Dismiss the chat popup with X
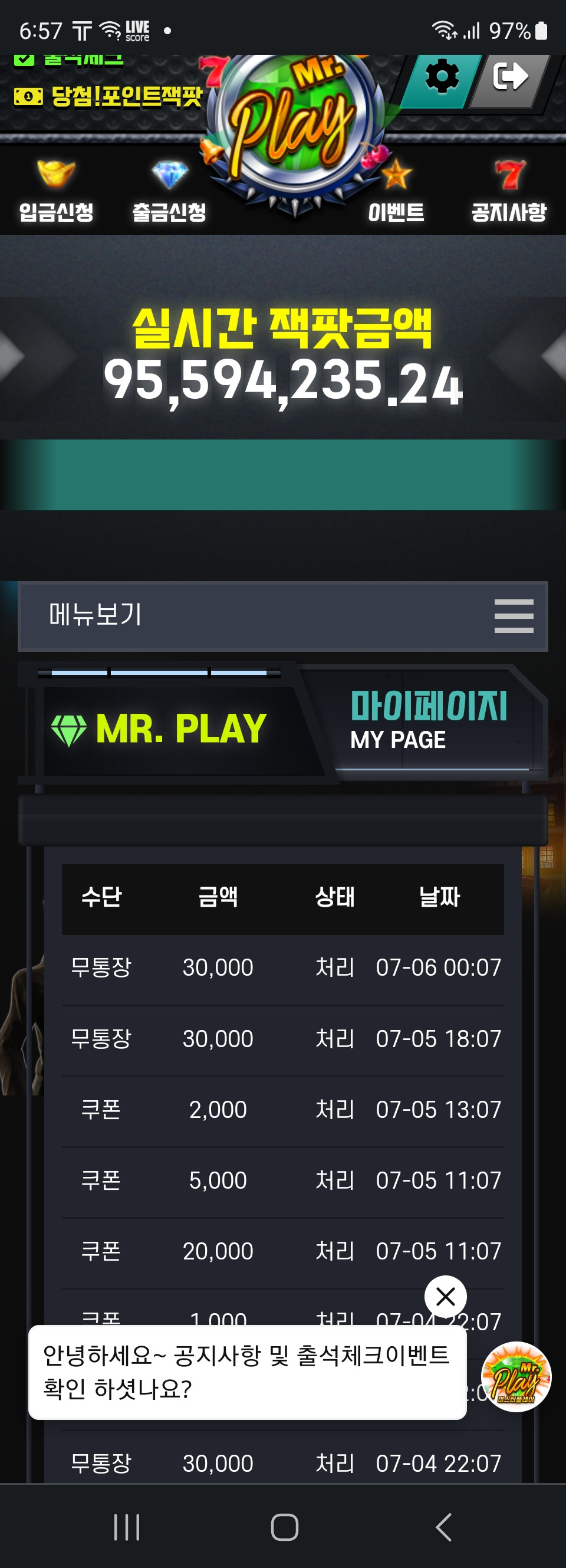The width and height of the screenshot is (566, 1568). click(446, 1297)
